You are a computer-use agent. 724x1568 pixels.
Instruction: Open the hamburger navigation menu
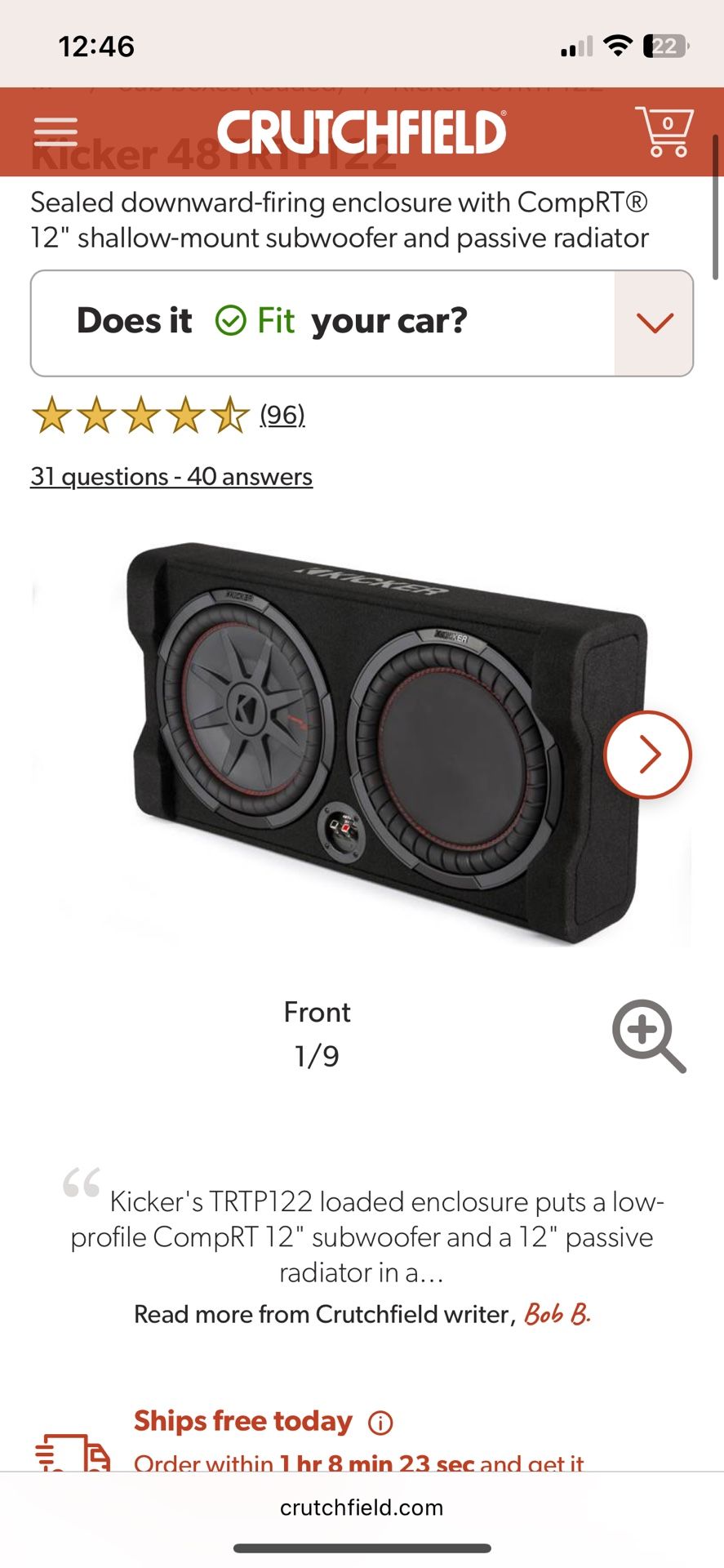pyautogui.click(x=55, y=131)
